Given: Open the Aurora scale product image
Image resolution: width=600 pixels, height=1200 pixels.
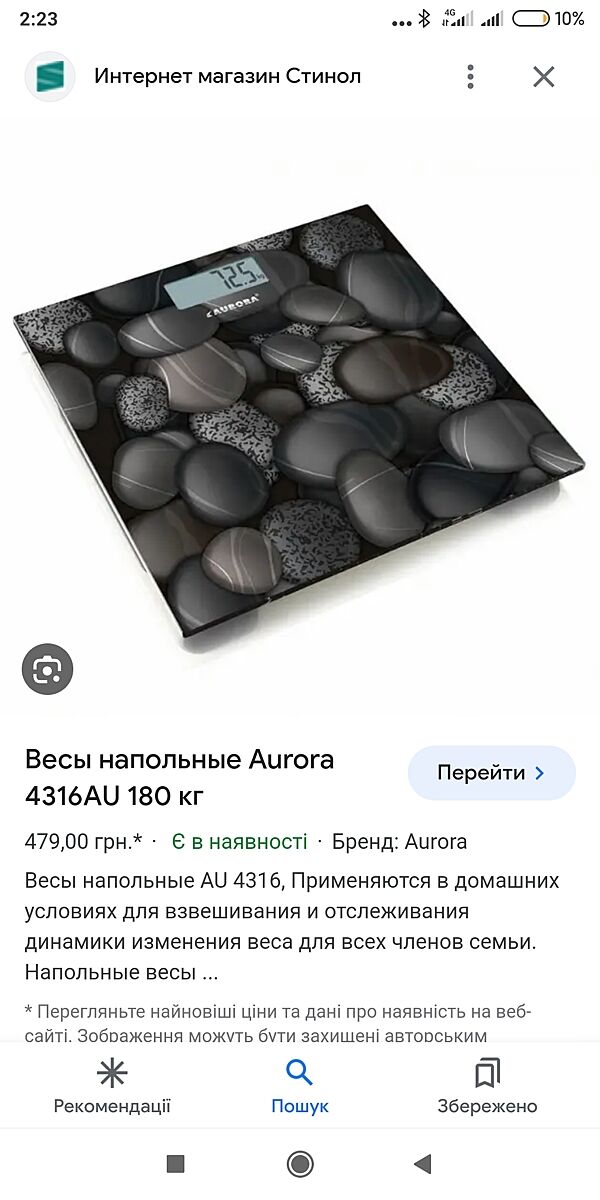Looking at the screenshot, I should [x=300, y=420].
